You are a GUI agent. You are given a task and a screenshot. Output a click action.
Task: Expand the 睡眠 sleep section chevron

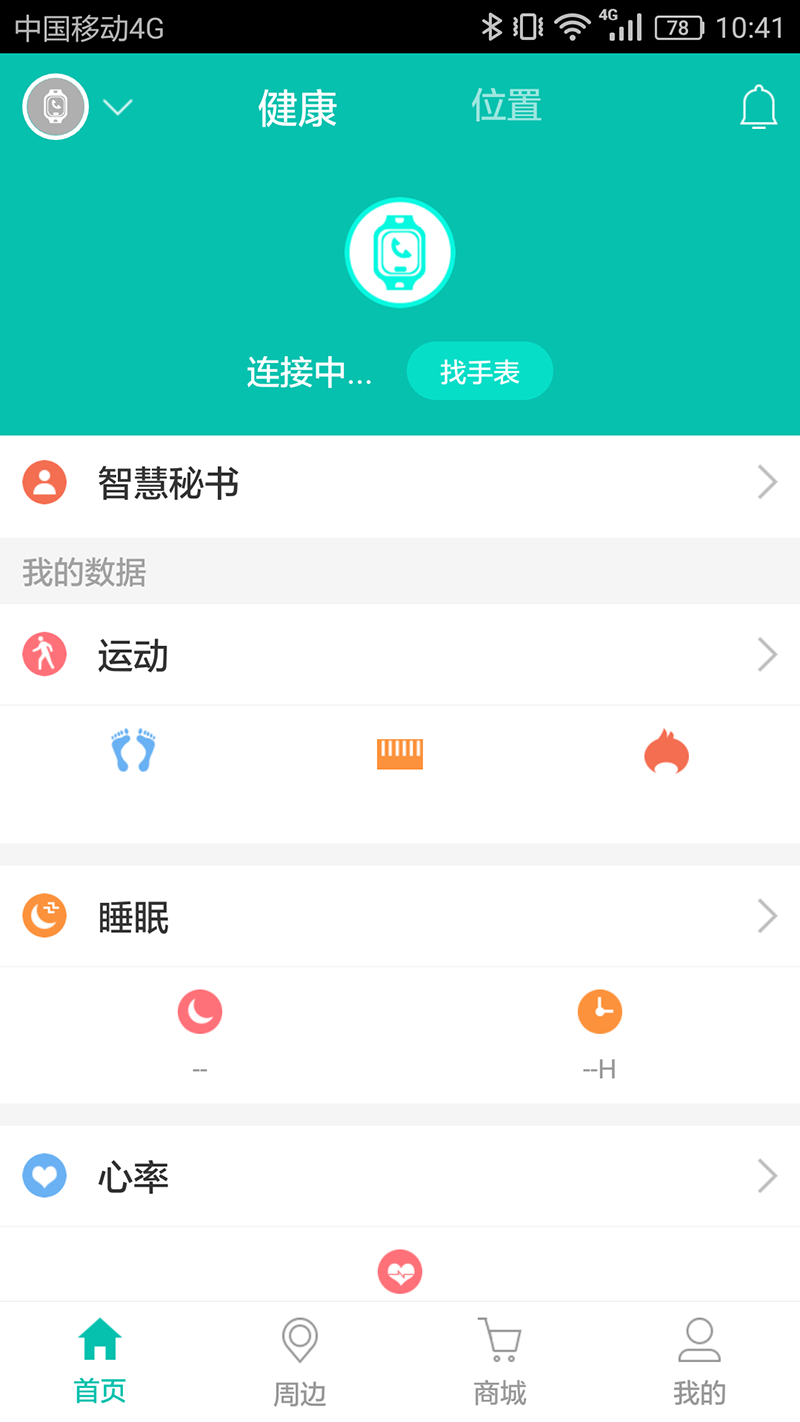(767, 915)
